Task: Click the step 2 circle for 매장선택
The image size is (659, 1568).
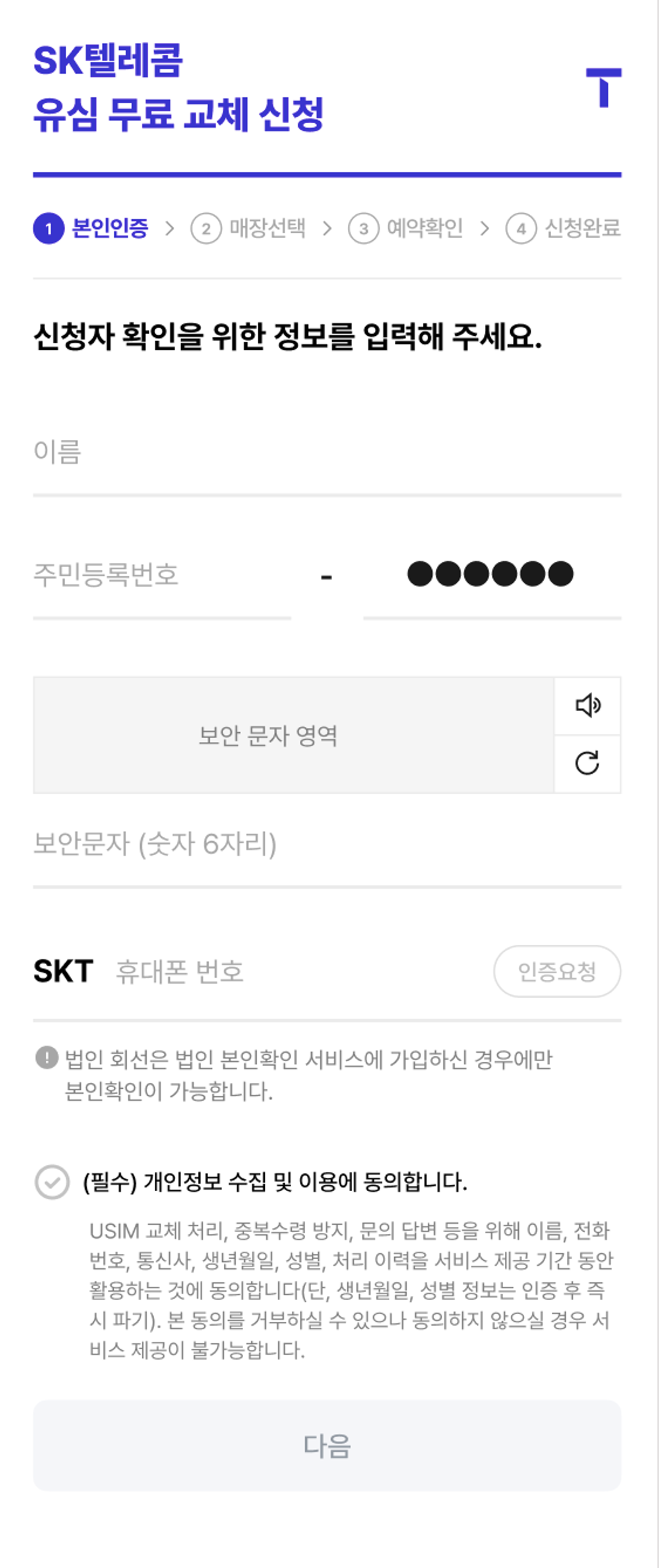Action: [205, 228]
